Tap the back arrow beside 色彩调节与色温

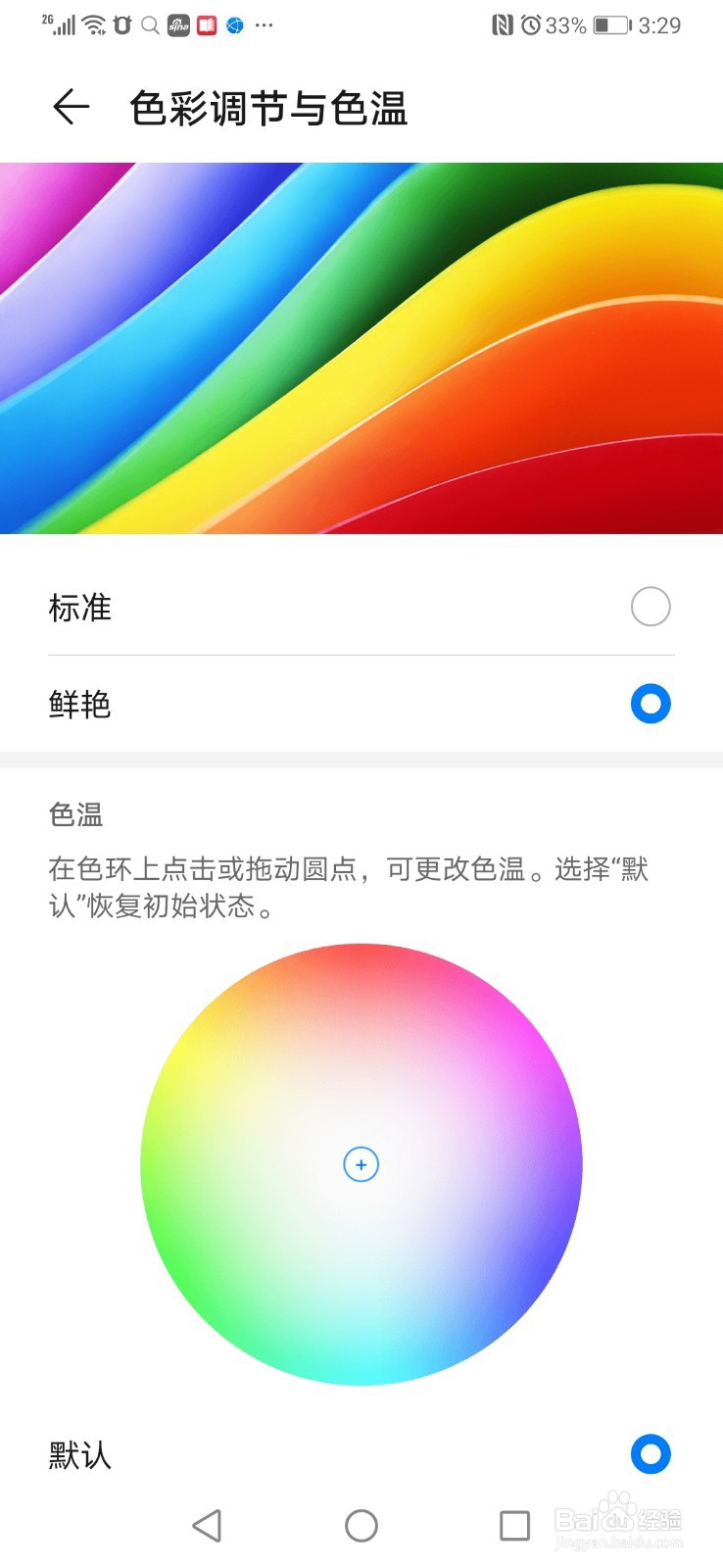click(x=69, y=106)
